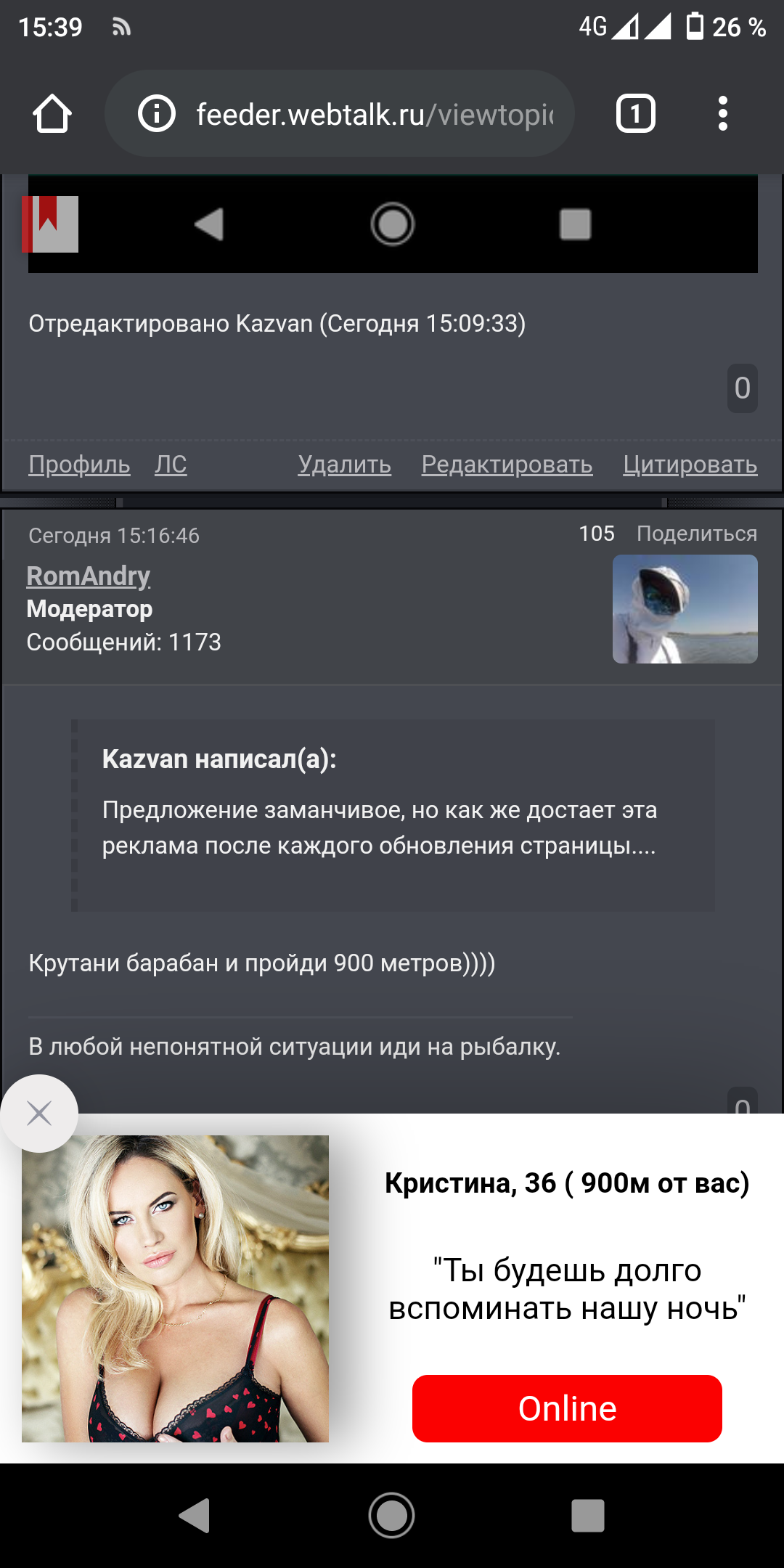View site information icon
The width and height of the screenshot is (784, 1568).
click(157, 114)
